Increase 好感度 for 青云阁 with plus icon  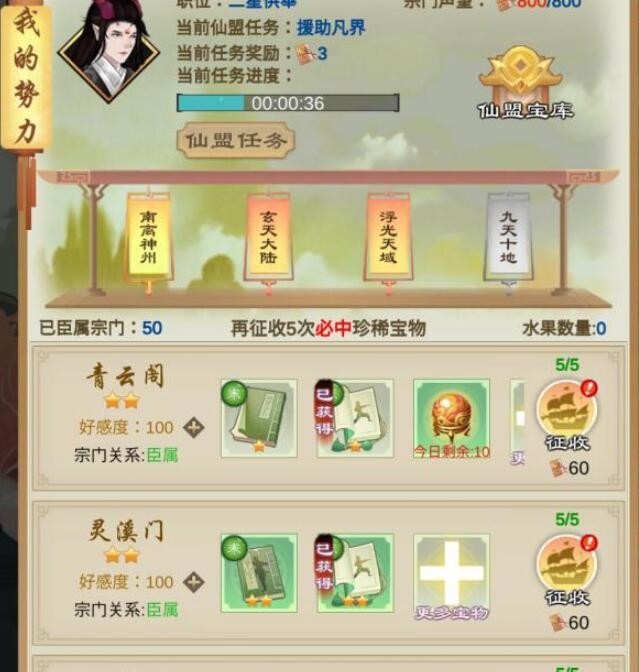(194, 428)
